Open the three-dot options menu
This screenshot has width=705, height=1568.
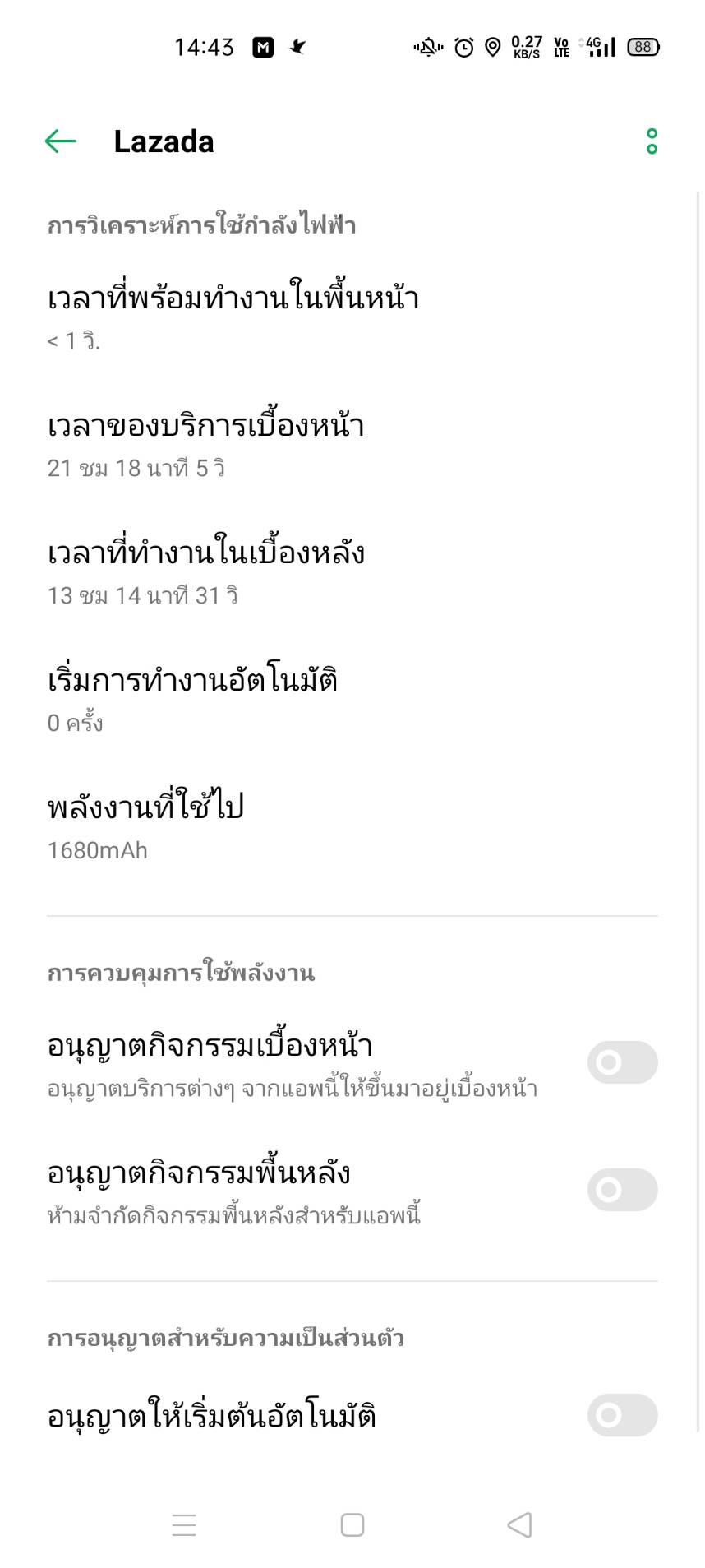(652, 141)
